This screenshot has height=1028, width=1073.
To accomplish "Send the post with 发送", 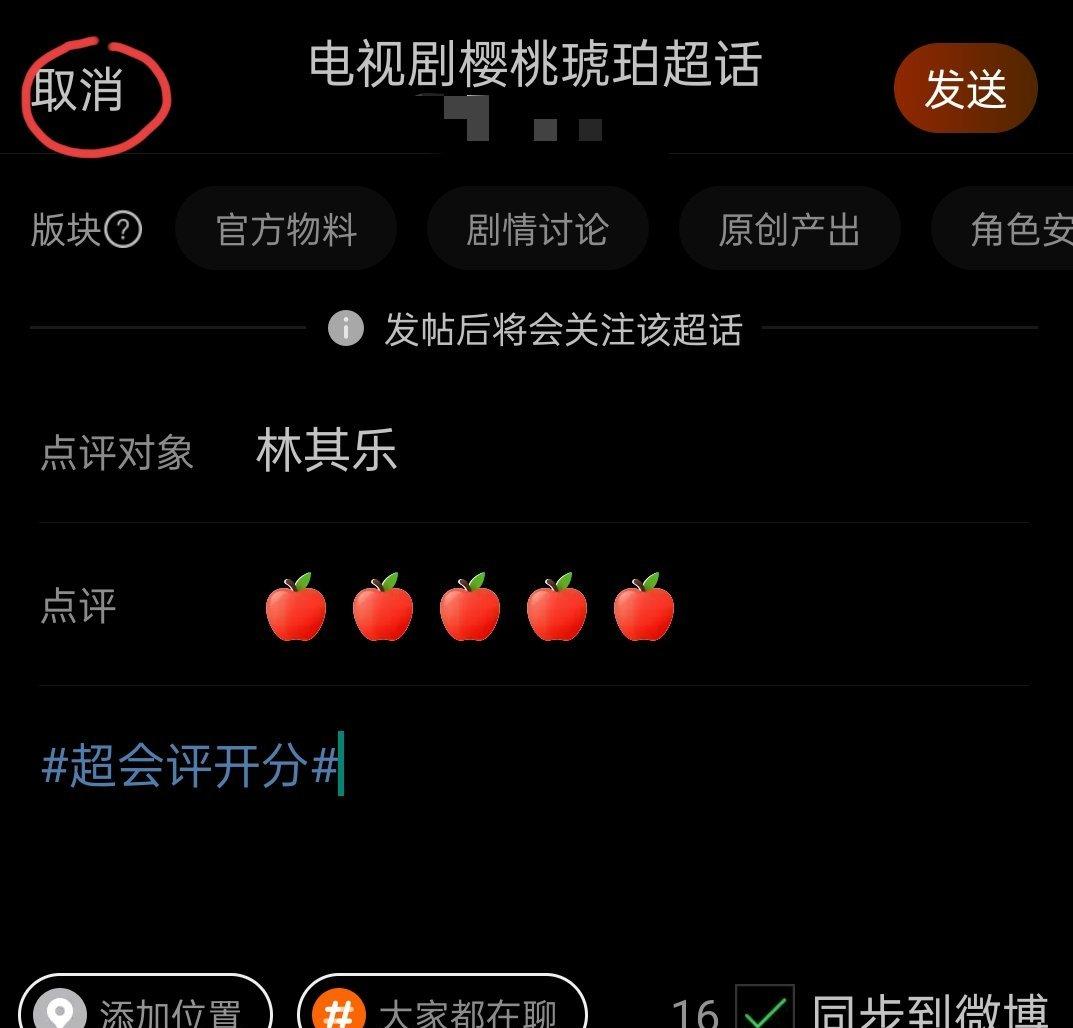I will point(965,89).
